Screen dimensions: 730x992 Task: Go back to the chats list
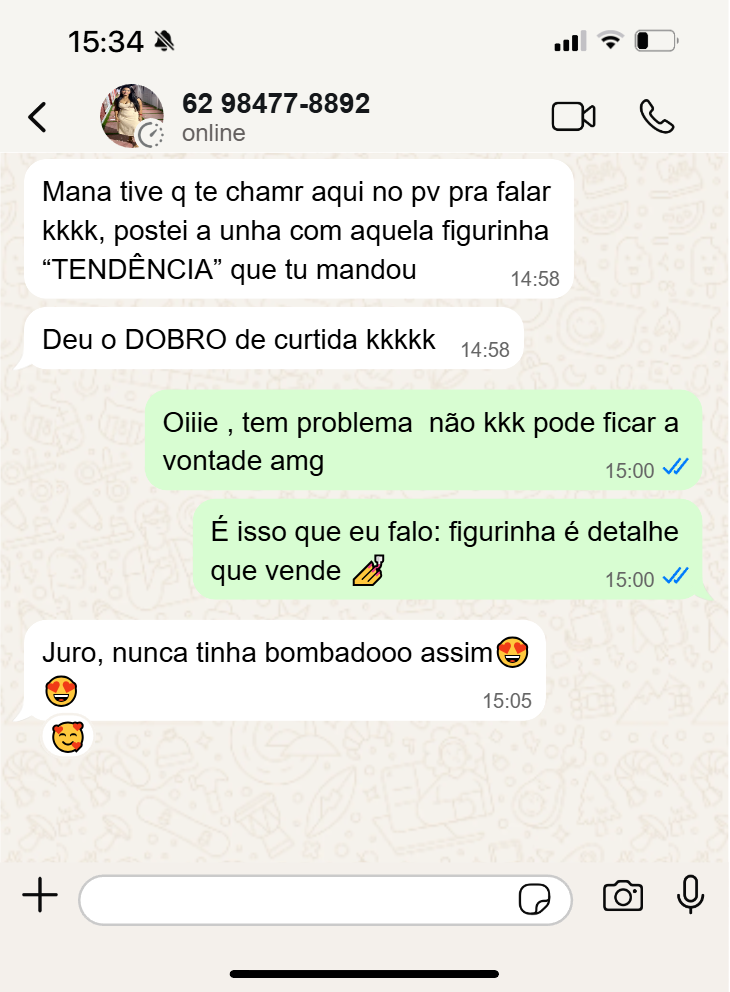pyautogui.click(x=37, y=115)
